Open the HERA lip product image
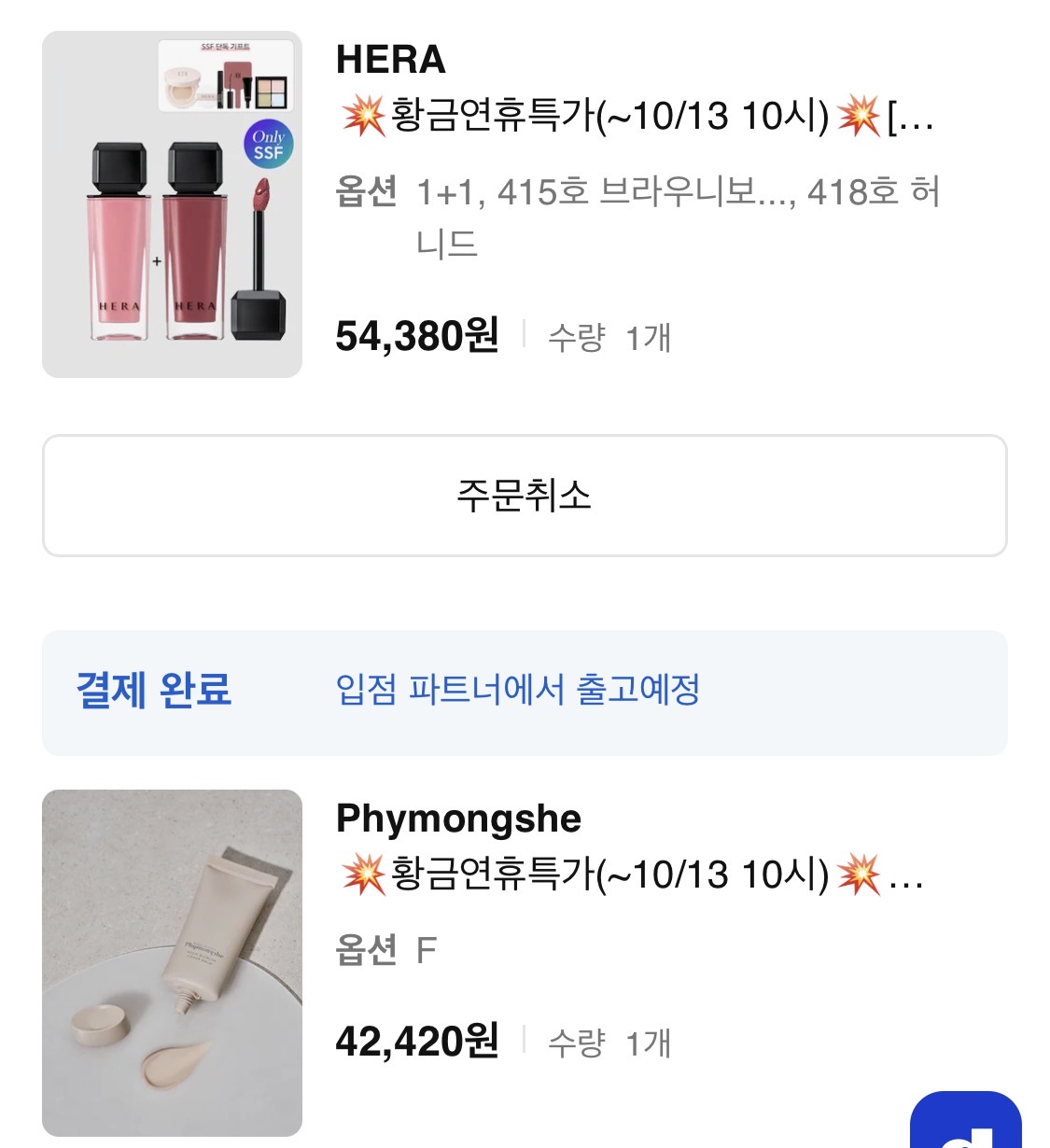Viewport: 1050px width, 1148px height. tap(173, 204)
